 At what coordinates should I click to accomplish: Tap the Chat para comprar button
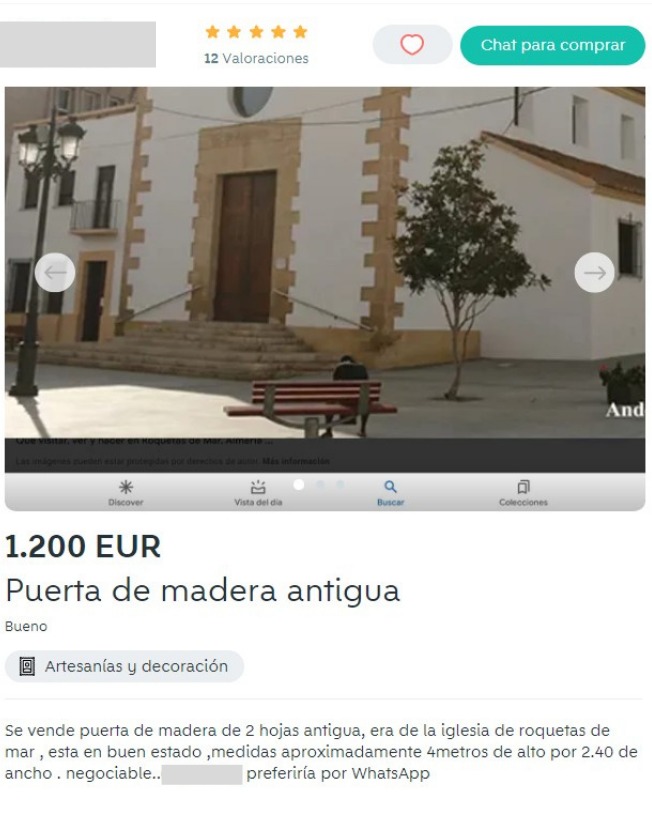point(552,45)
